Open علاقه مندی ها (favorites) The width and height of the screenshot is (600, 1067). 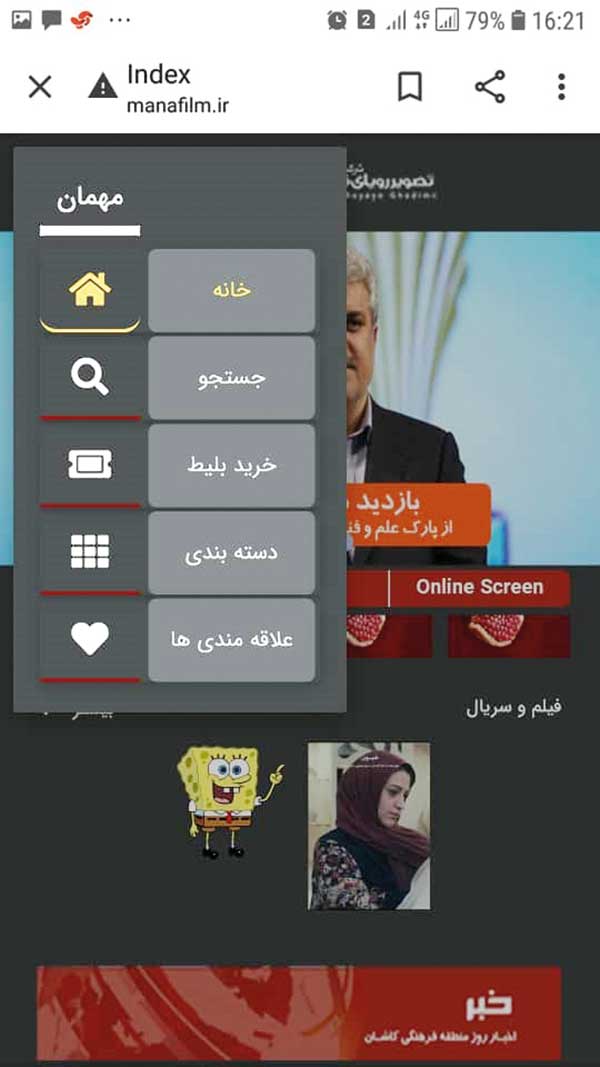[231, 640]
